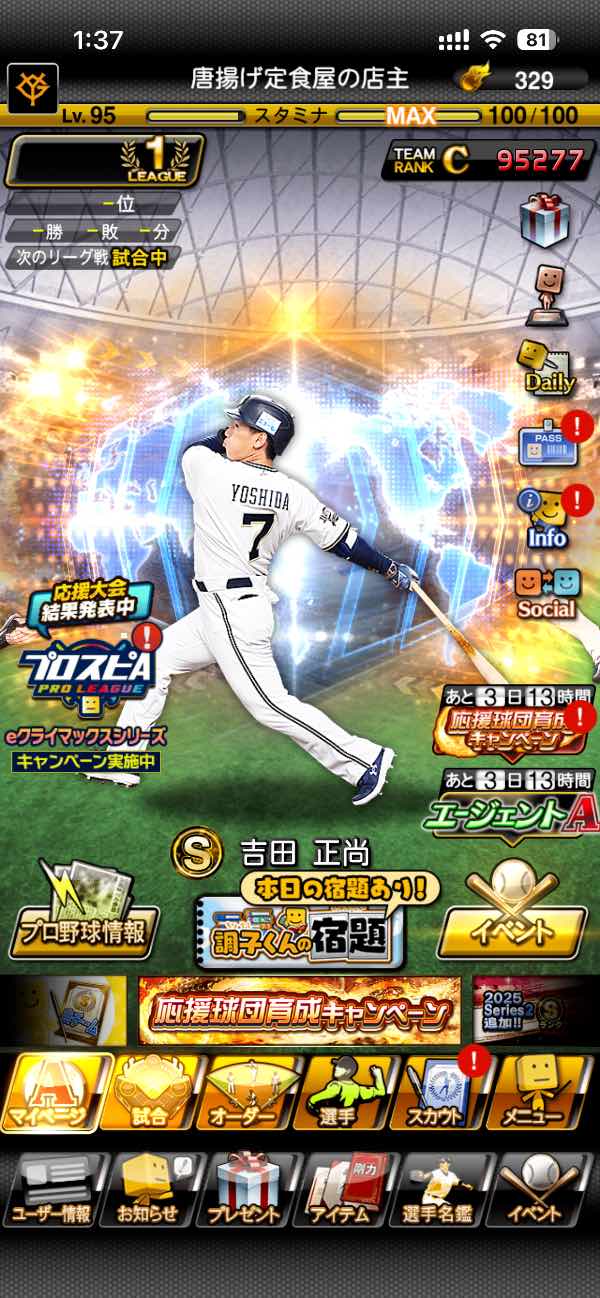The height and width of the screenshot is (1298, 600).
Task: Open the 応援球団育成キャンペーン wide banner
Action: click(x=299, y=1010)
